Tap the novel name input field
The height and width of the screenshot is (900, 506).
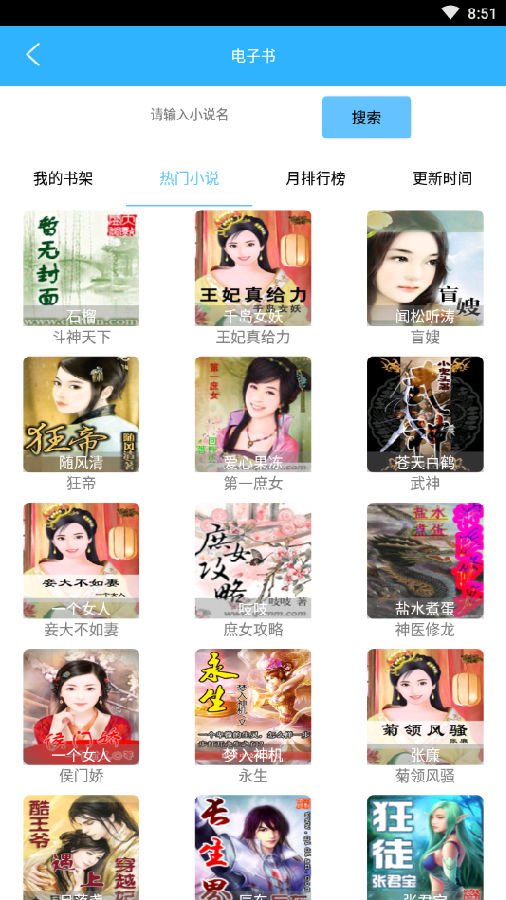coord(190,115)
